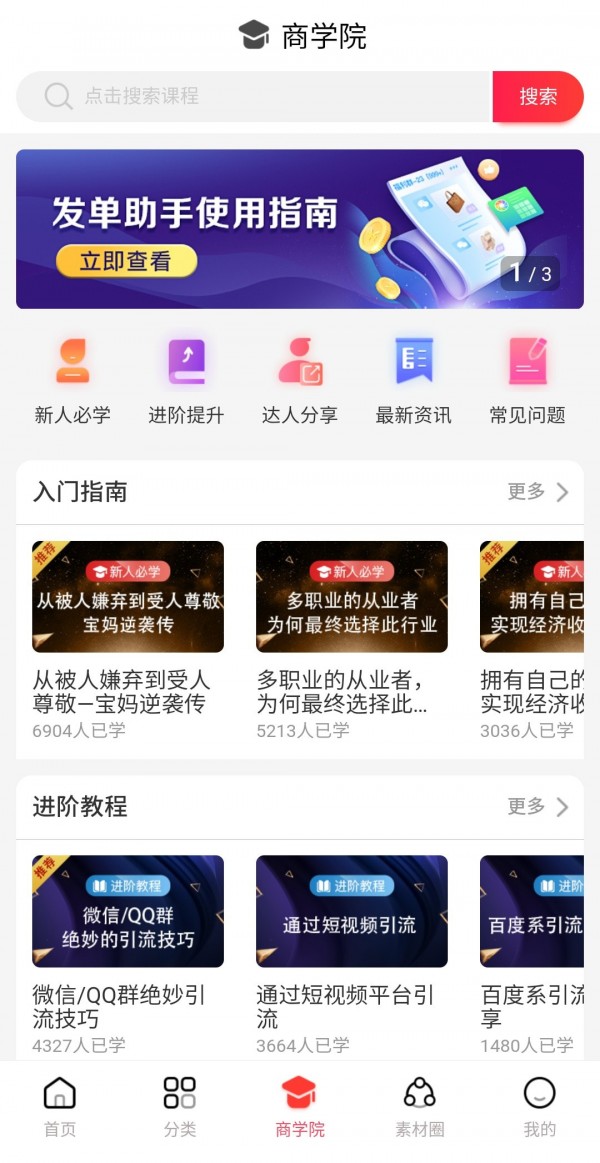The image size is (600, 1163).
Task: Switch to the 分类 tab
Action: click(x=180, y=1108)
